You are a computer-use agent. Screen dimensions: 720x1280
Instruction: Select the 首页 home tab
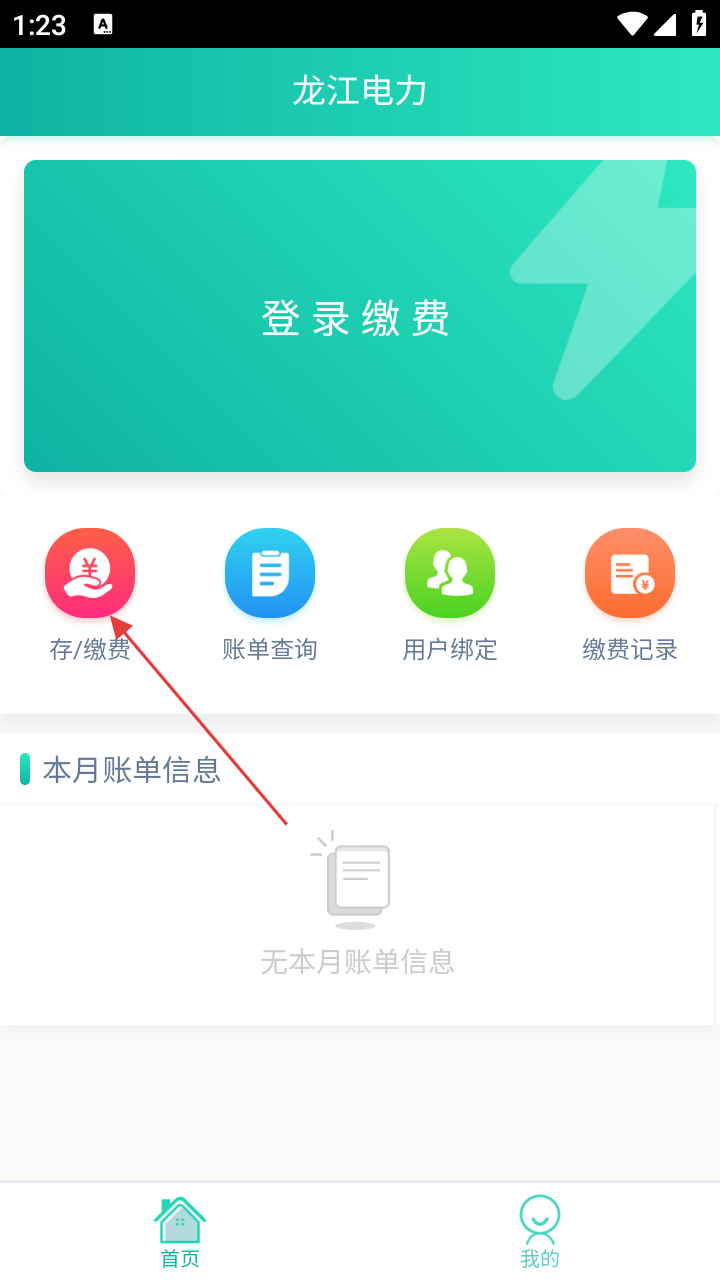click(180, 1232)
